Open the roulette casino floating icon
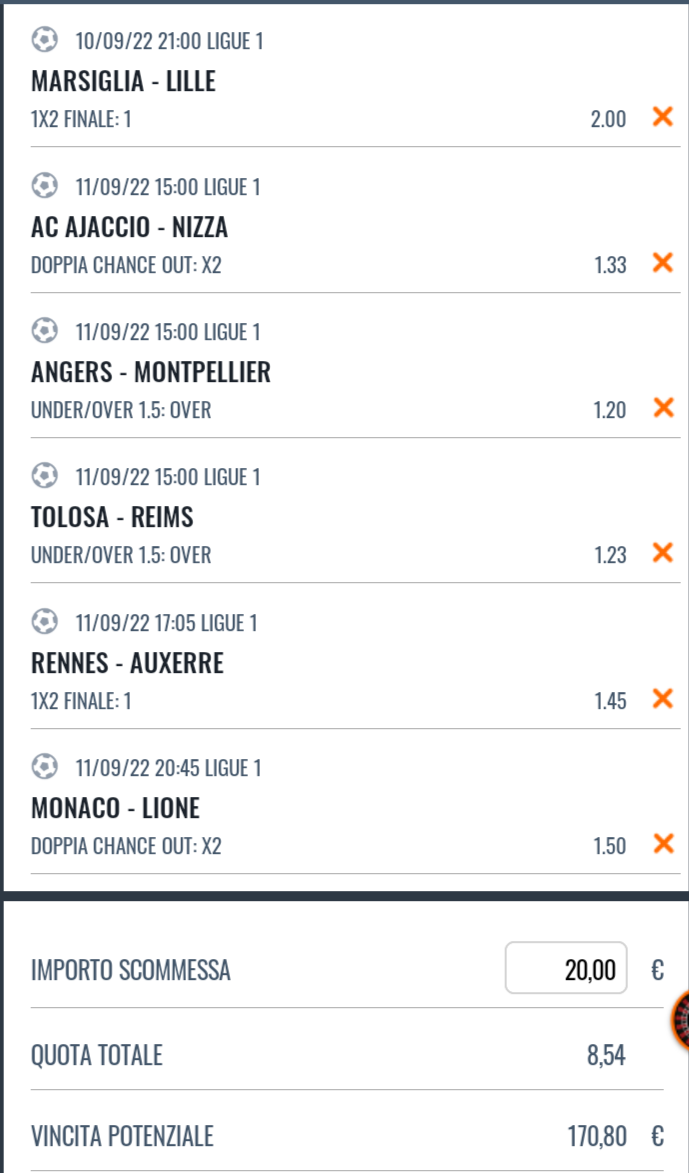 pos(681,1019)
